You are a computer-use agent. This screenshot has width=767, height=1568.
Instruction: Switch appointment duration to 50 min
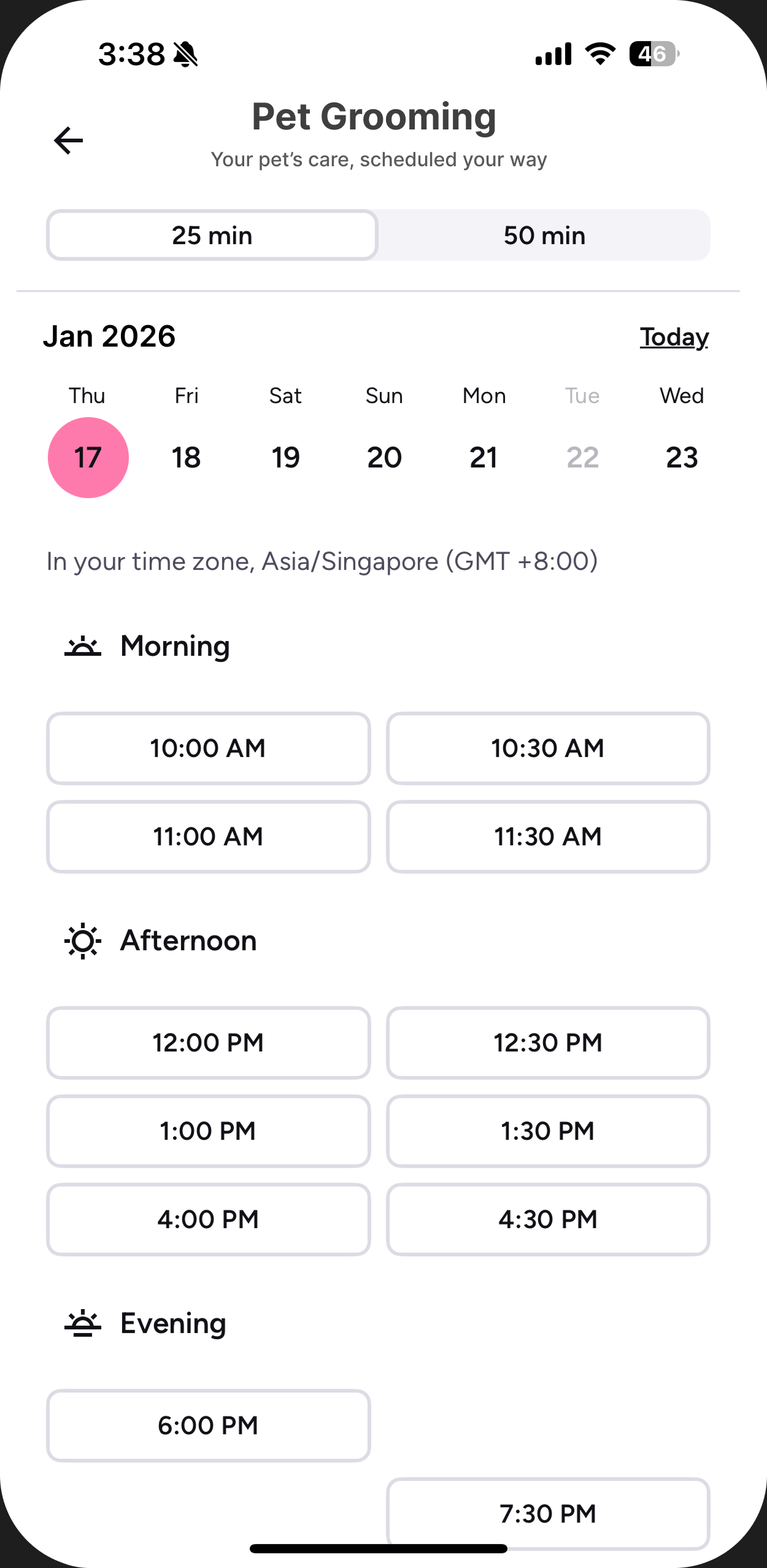click(x=544, y=235)
